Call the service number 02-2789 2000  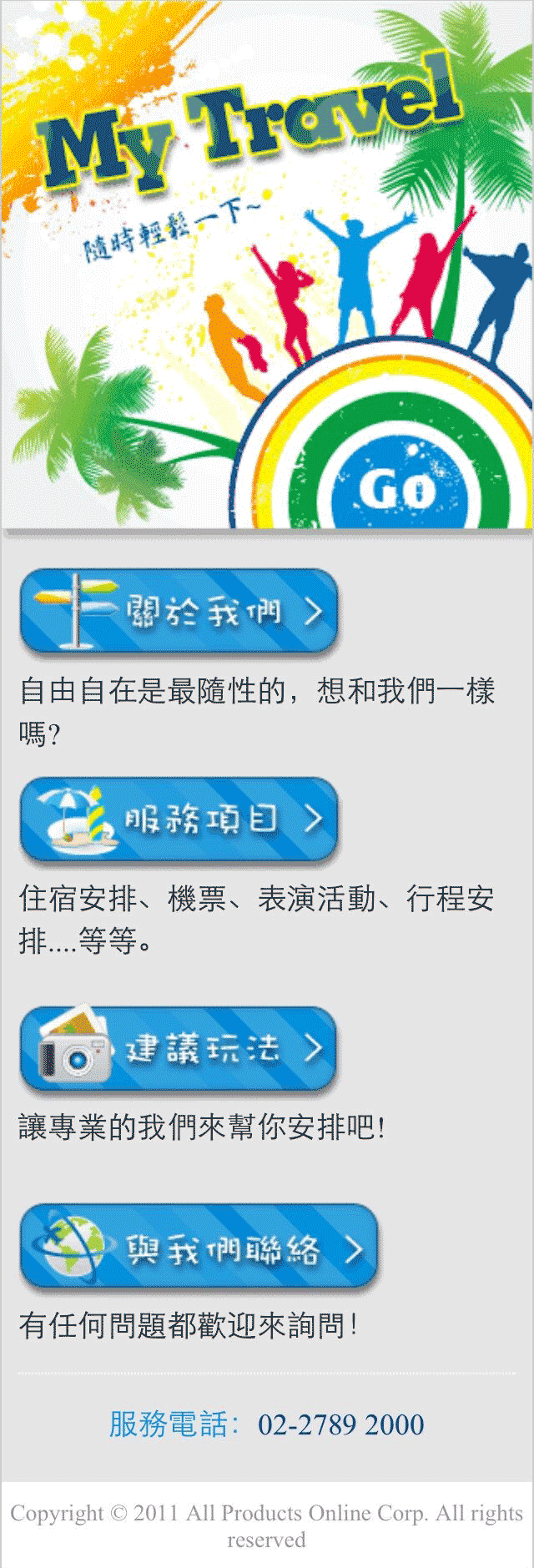[340, 1424]
